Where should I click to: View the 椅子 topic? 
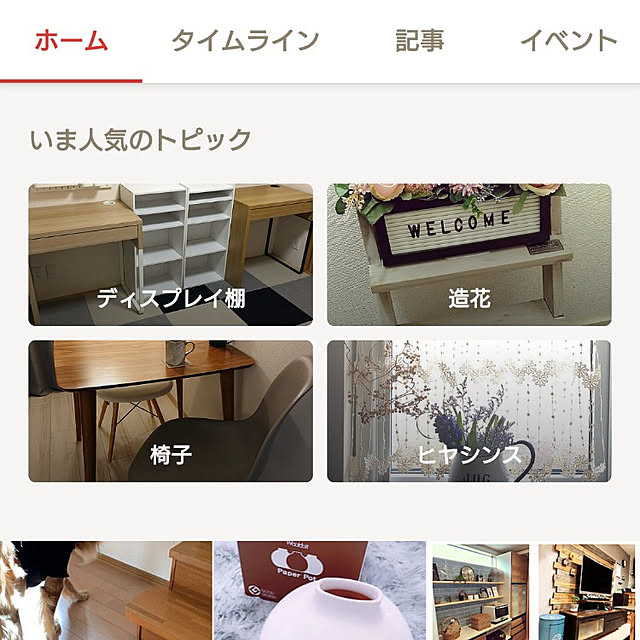tap(170, 411)
